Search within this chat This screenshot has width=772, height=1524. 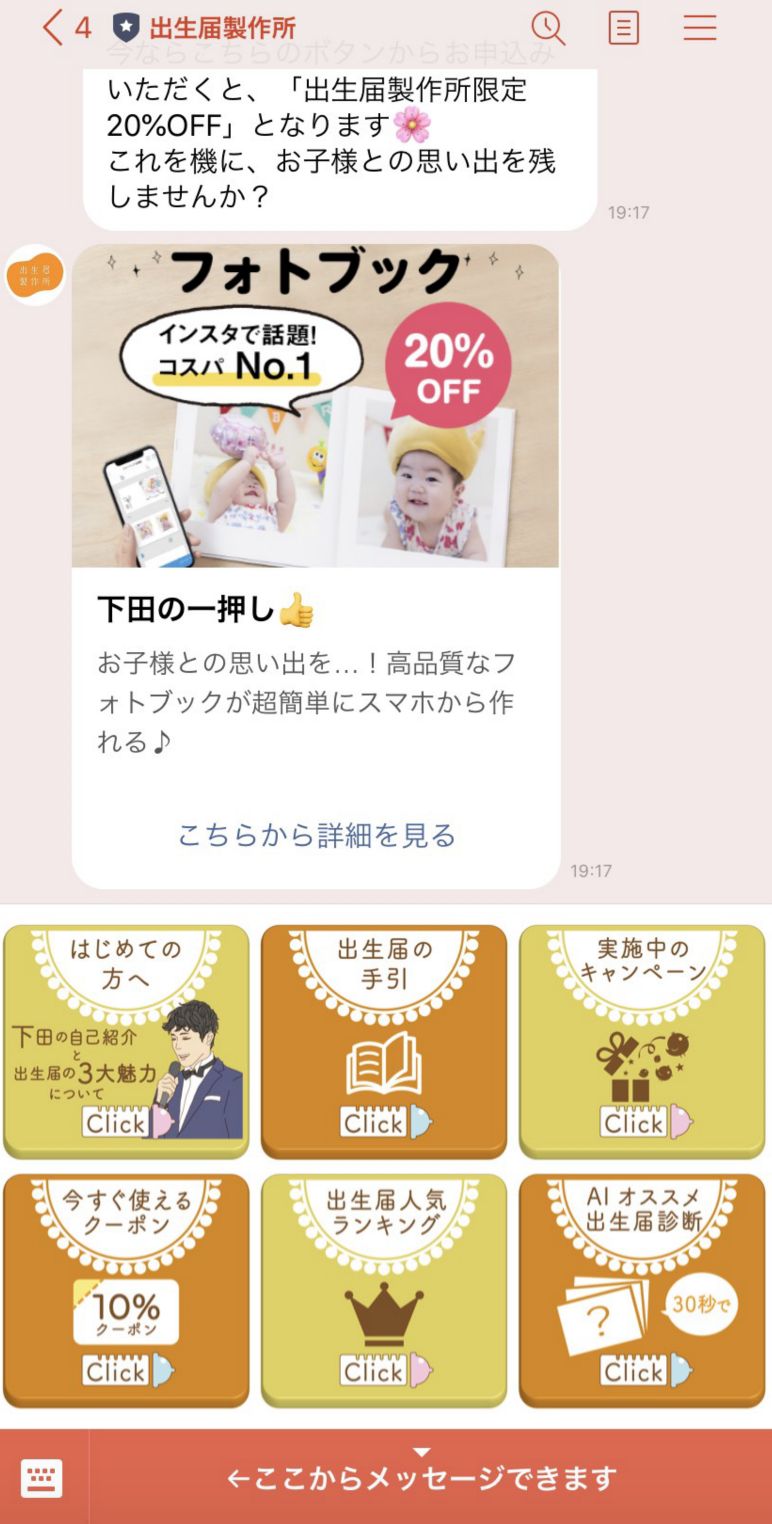547,28
